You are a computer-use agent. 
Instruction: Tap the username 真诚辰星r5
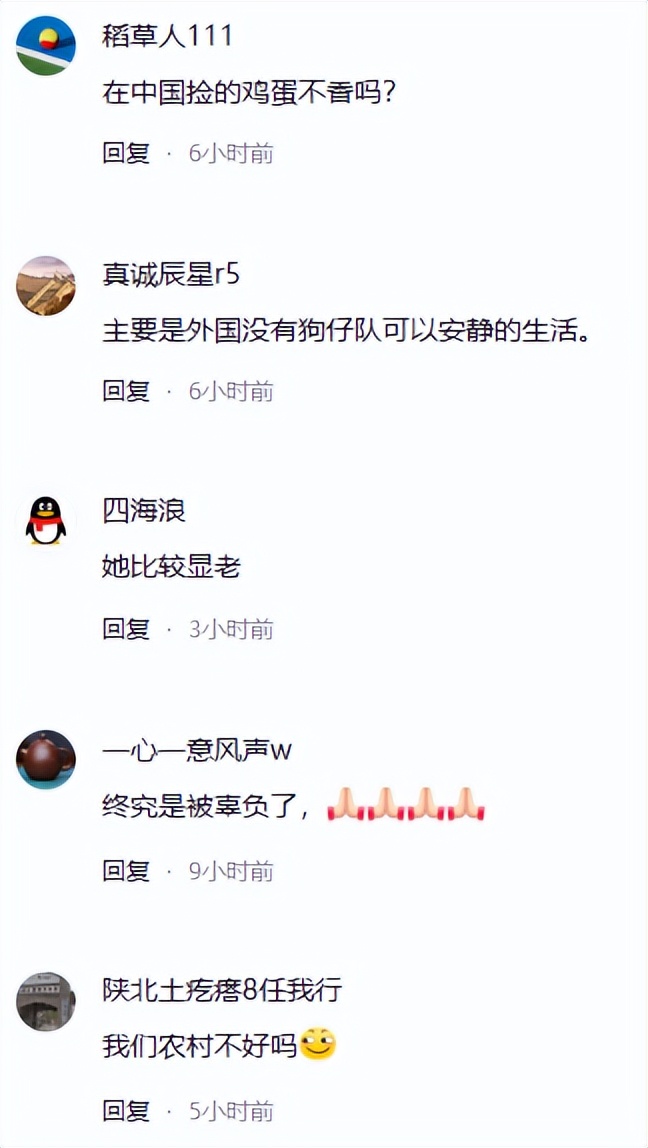tap(171, 274)
